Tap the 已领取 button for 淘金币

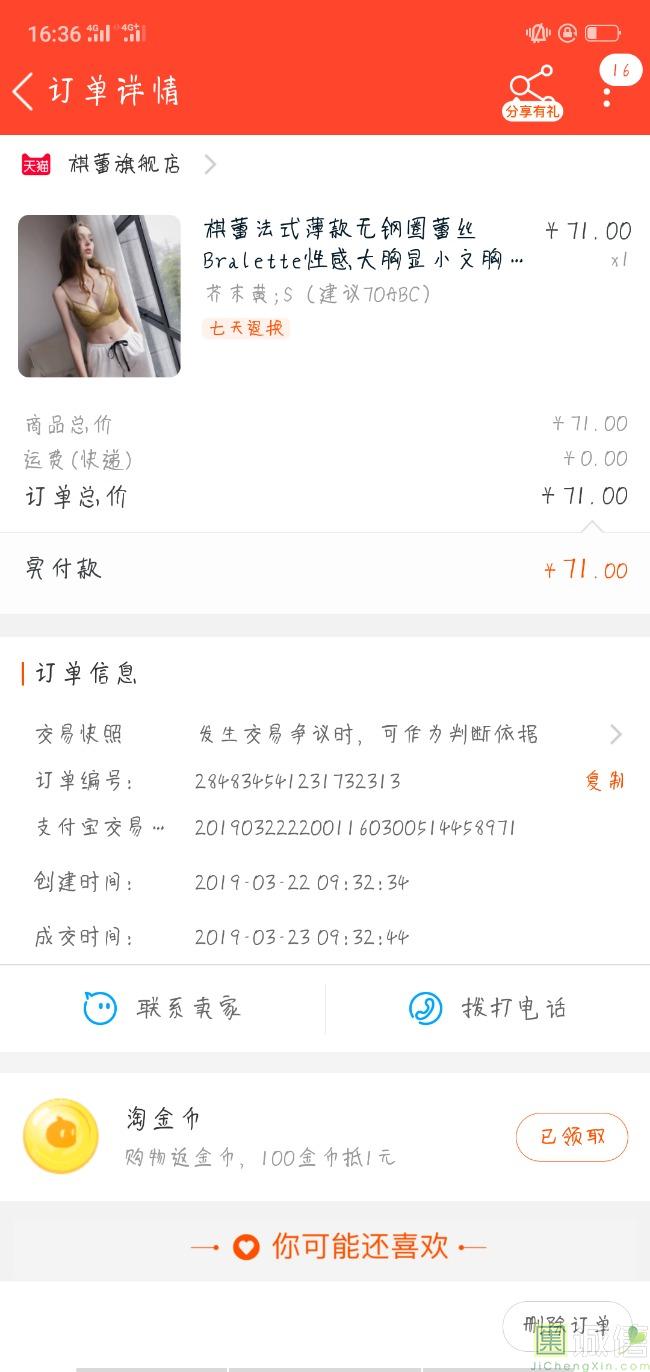coord(571,1137)
